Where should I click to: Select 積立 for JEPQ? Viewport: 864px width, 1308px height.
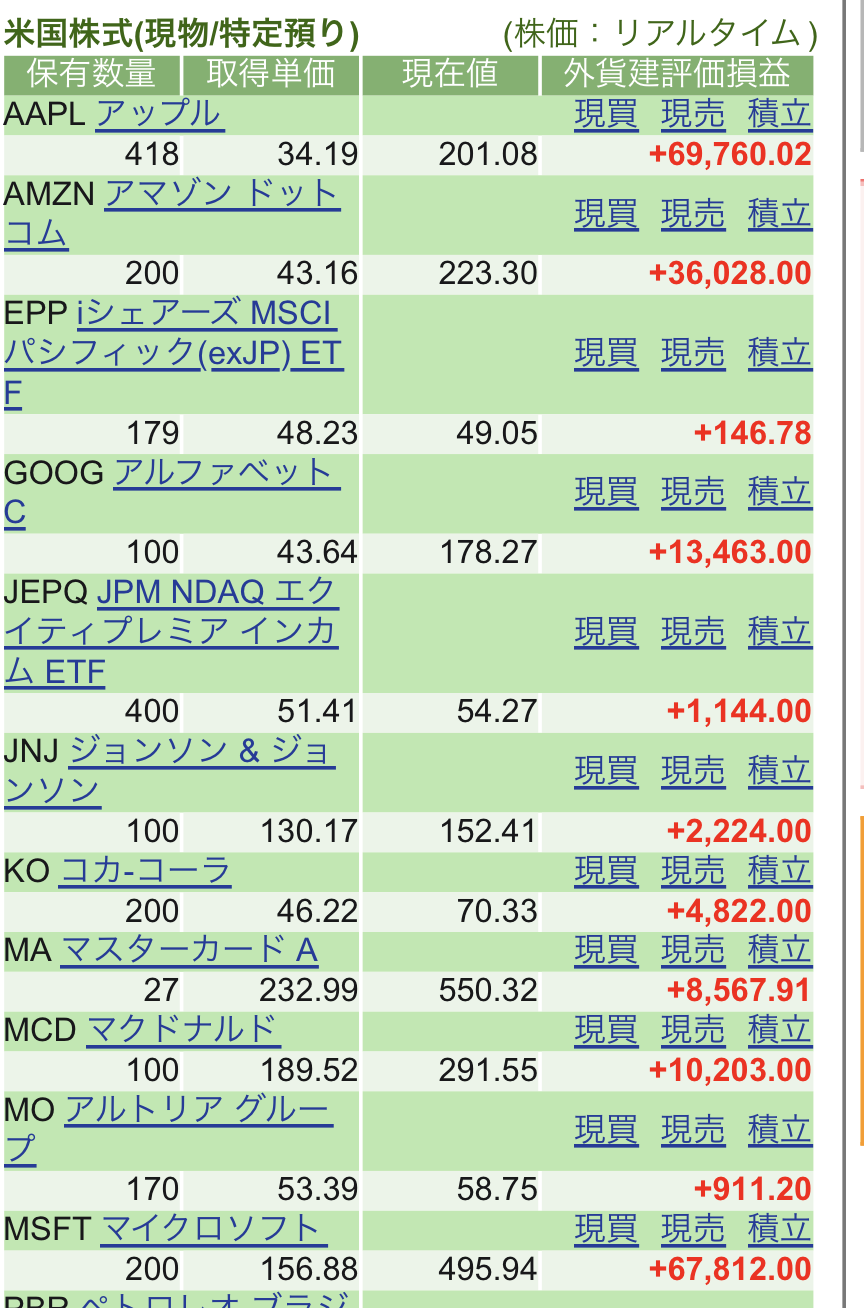[780, 632]
